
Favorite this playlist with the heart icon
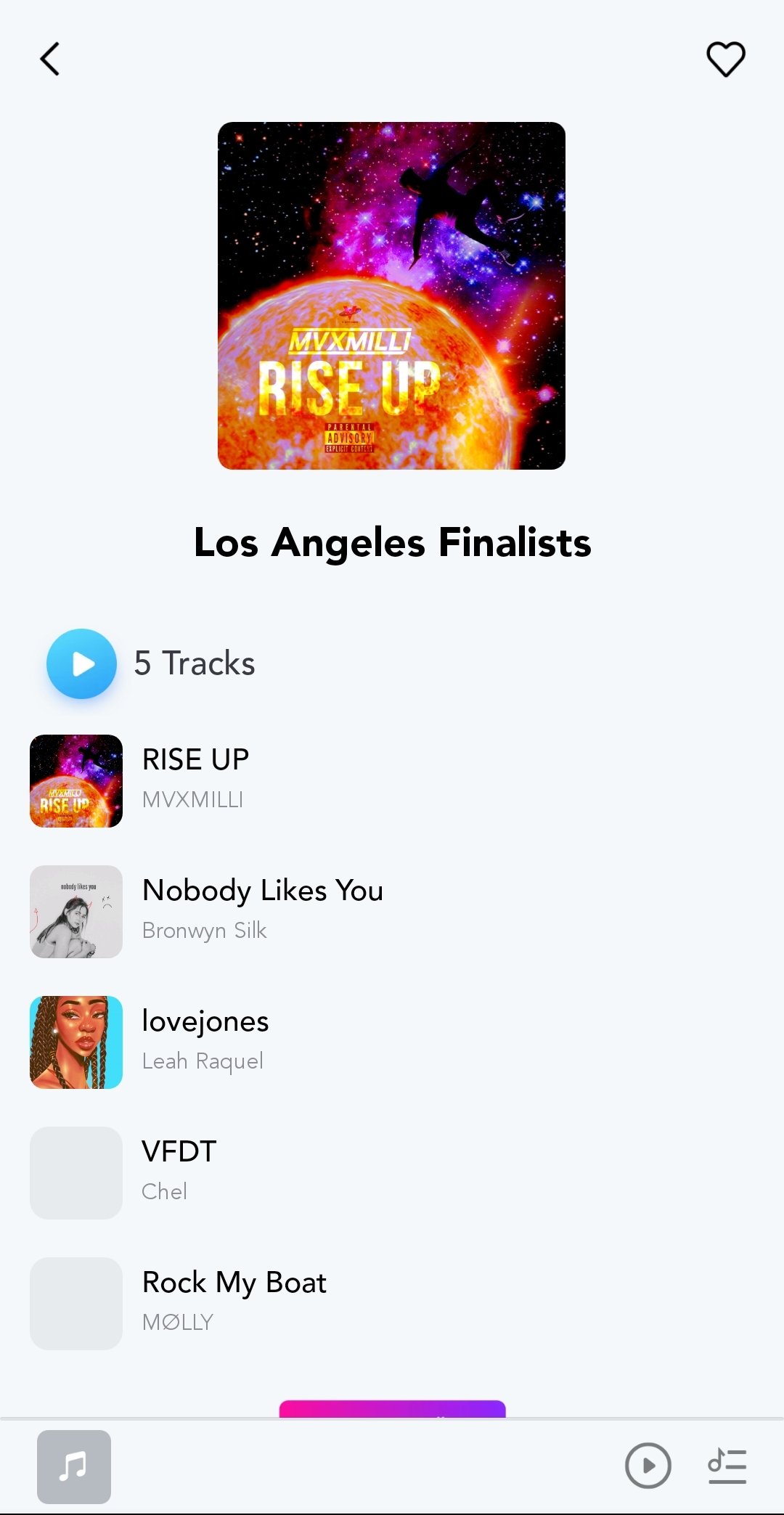[726, 59]
